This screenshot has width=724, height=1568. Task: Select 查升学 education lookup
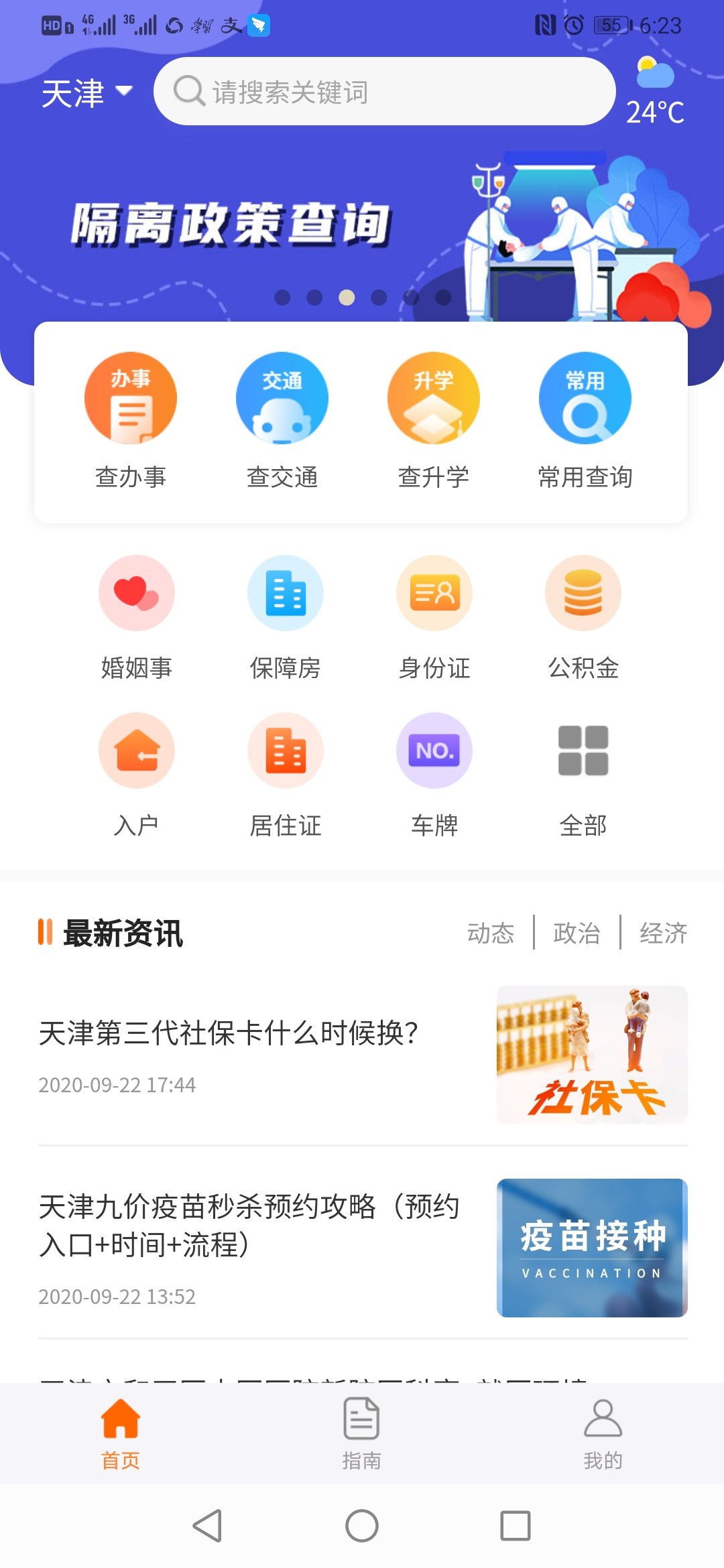pos(434,420)
